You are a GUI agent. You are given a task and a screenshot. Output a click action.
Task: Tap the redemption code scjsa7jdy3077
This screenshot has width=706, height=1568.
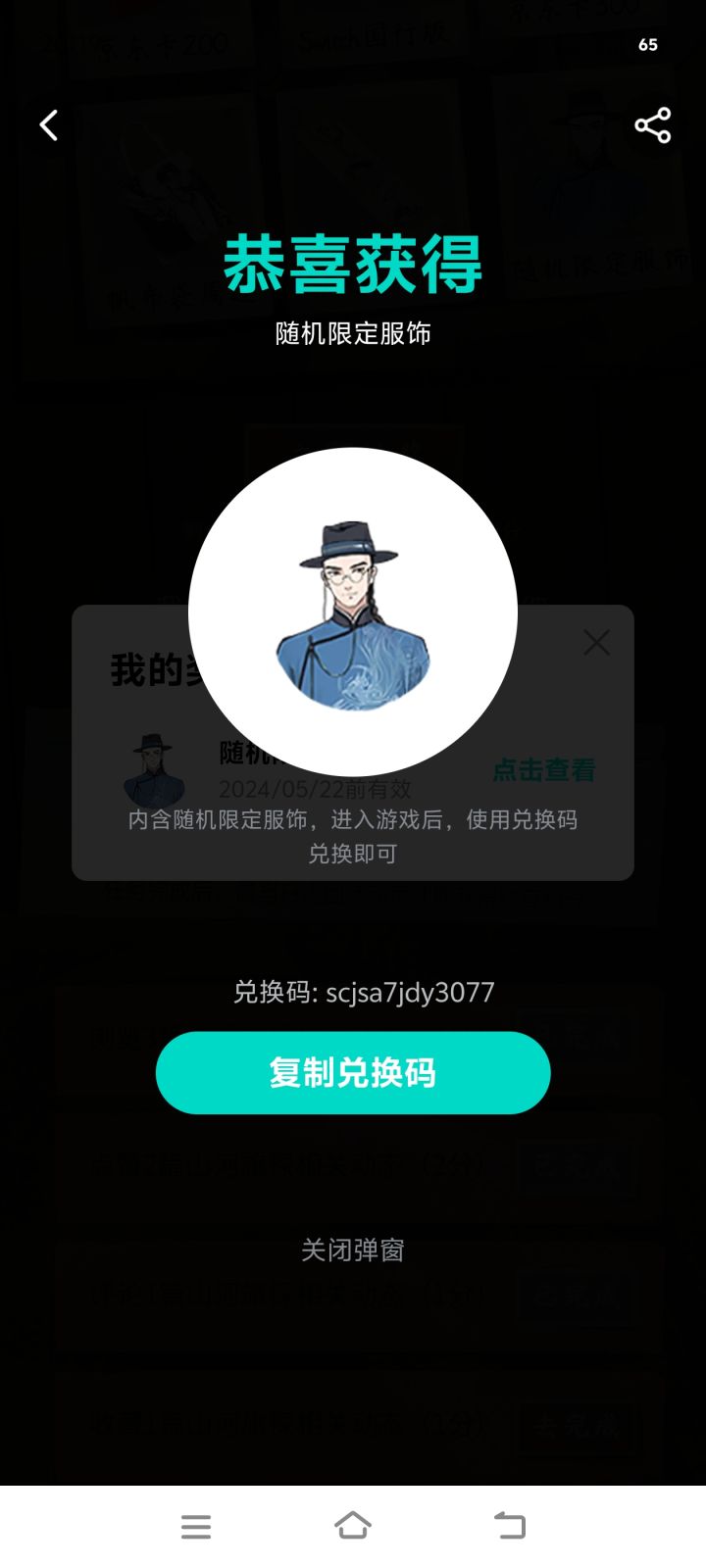click(x=366, y=992)
